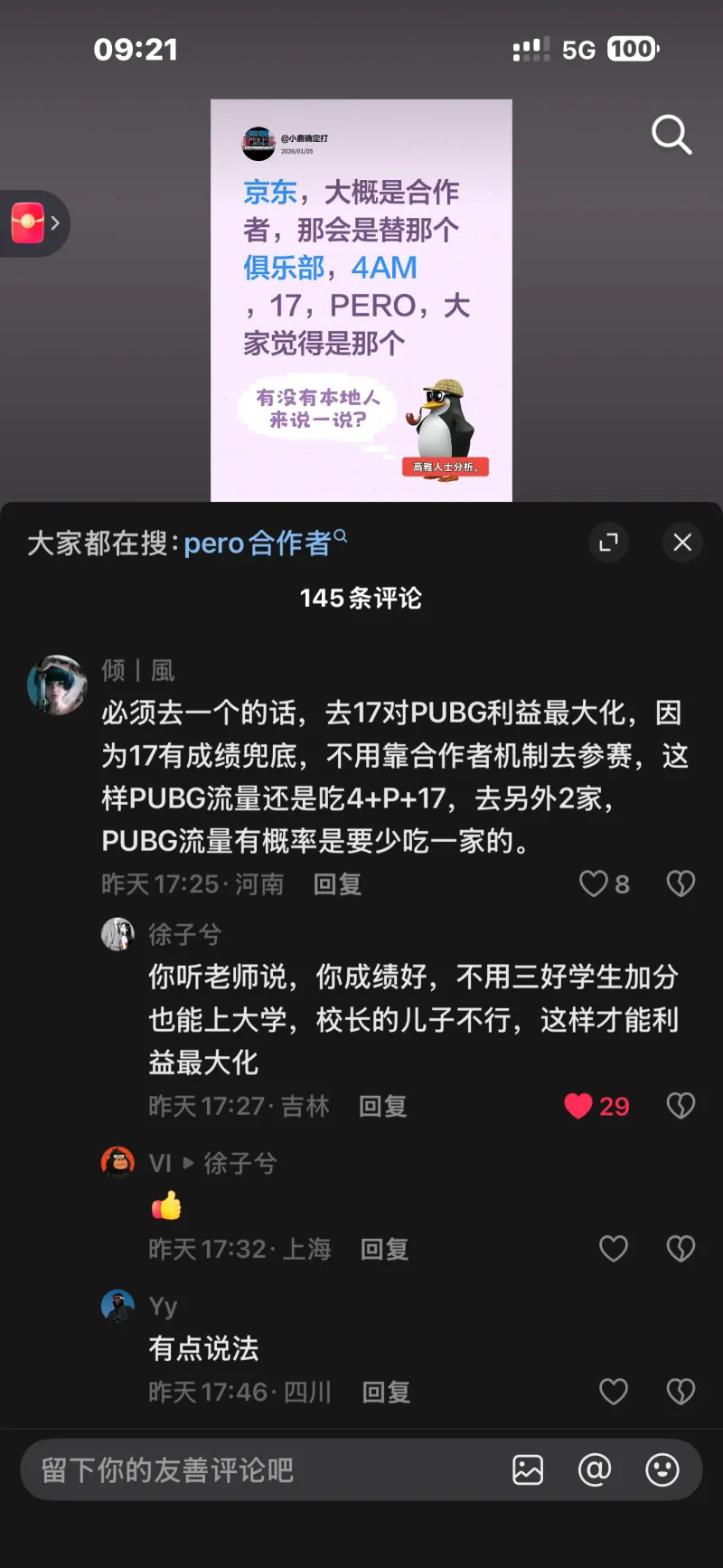Reply to 徐子兮's comment
The height and width of the screenshot is (1568, 723).
(383, 1106)
